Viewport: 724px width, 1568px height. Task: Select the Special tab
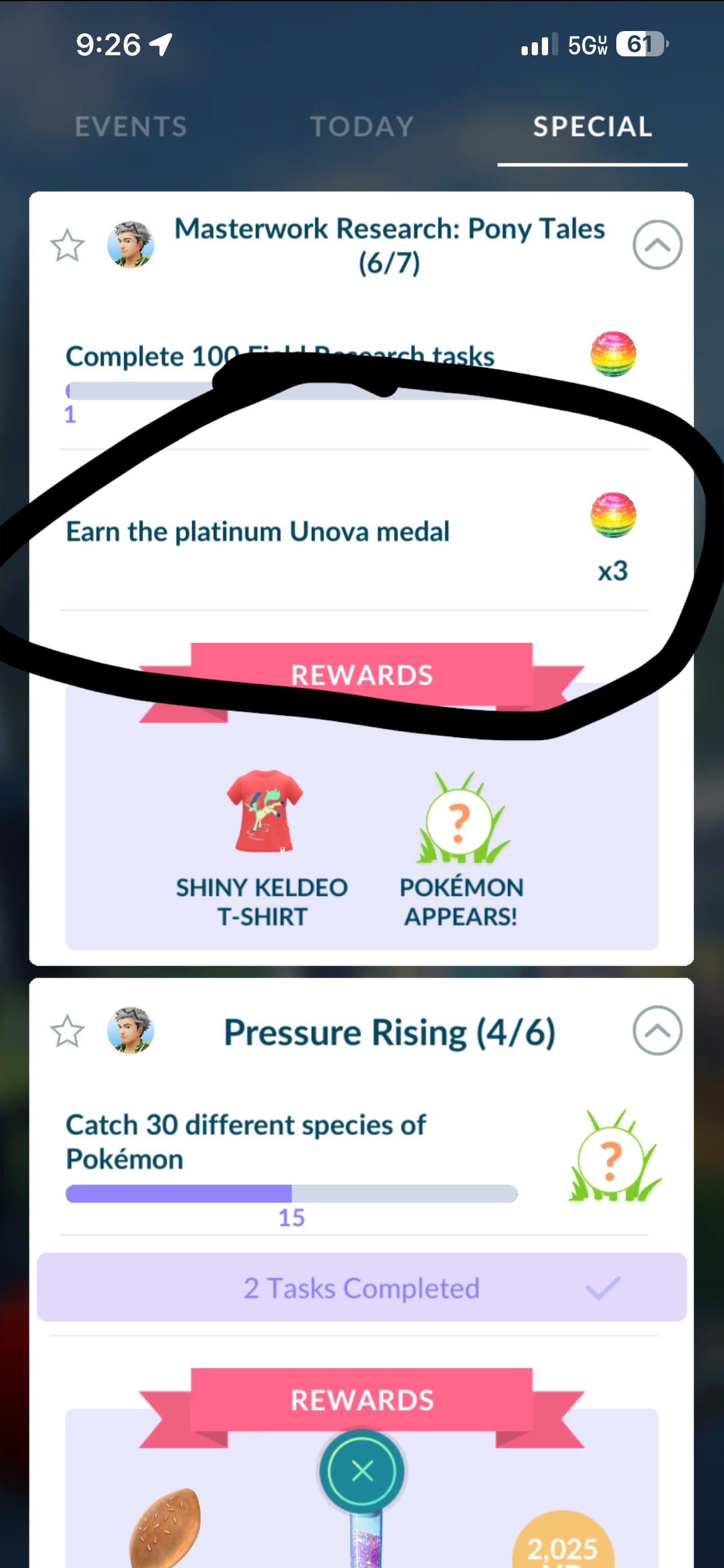[592, 126]
